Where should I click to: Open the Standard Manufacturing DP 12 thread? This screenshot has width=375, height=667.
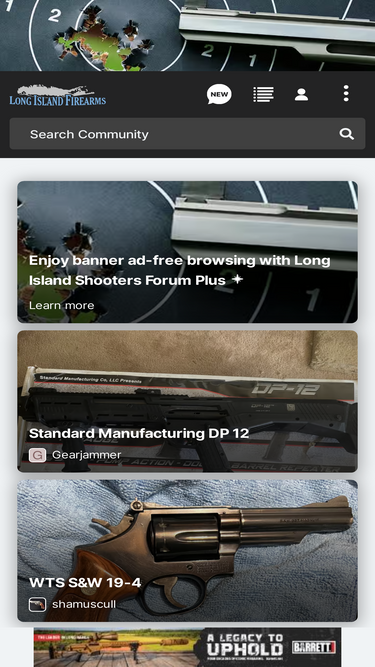point(188,401)
